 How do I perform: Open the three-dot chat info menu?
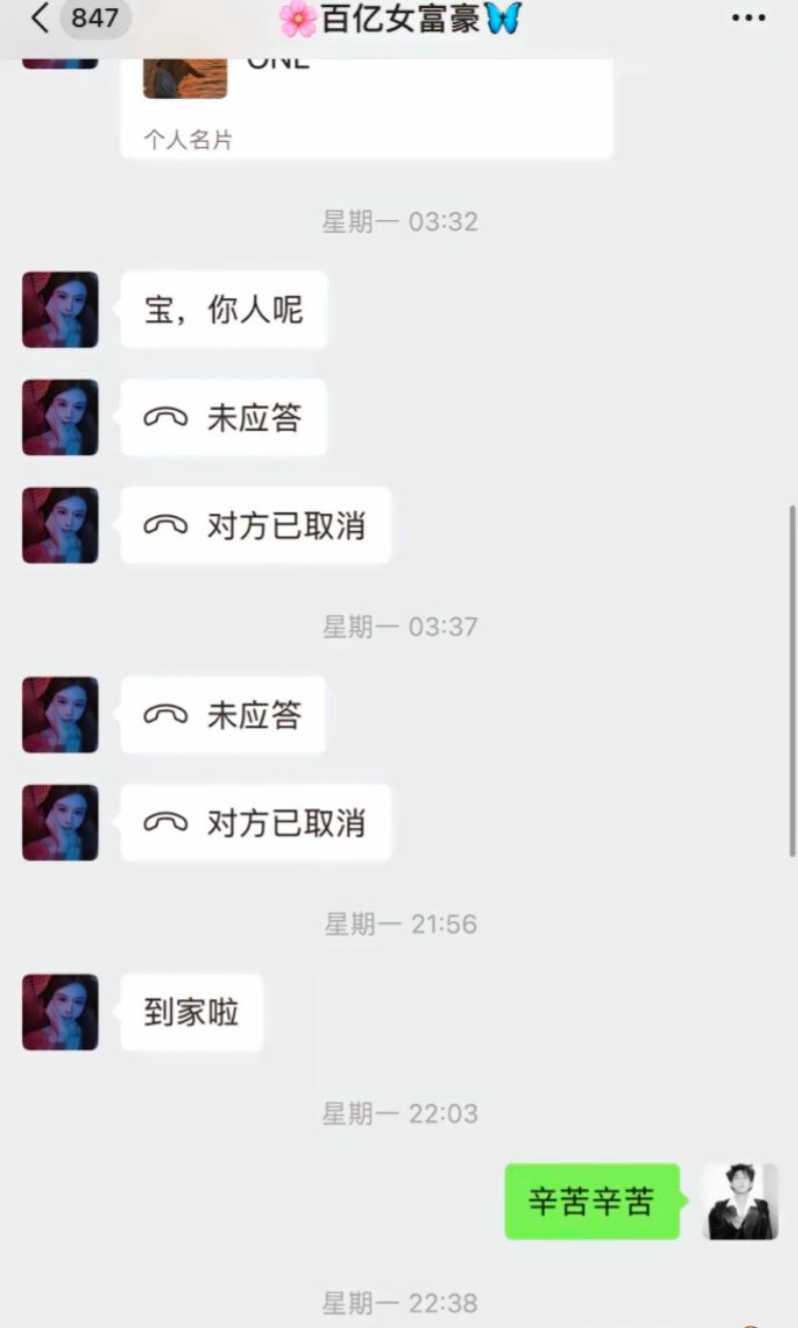coord(748,18)
